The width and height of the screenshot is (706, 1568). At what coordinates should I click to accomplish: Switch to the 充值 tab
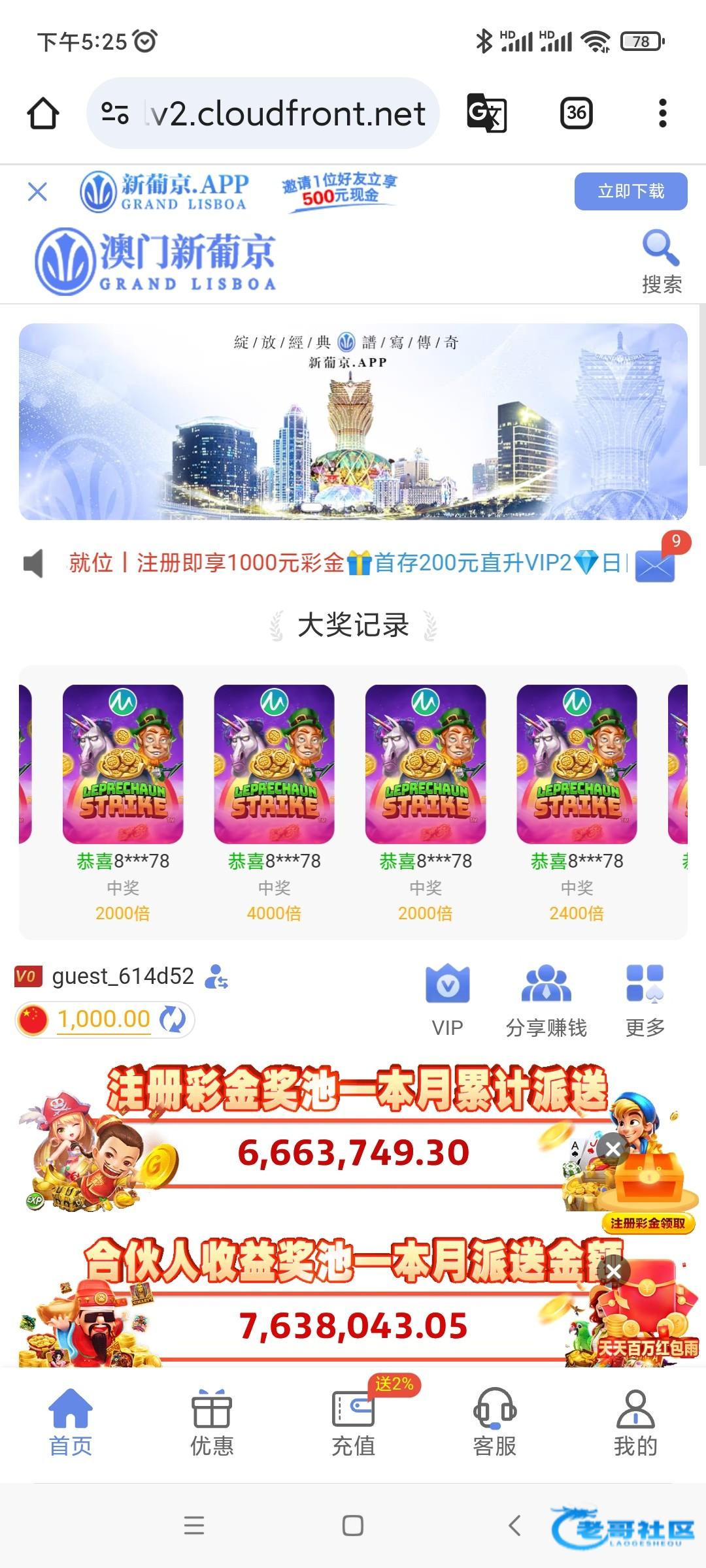tap(353, 1422)
